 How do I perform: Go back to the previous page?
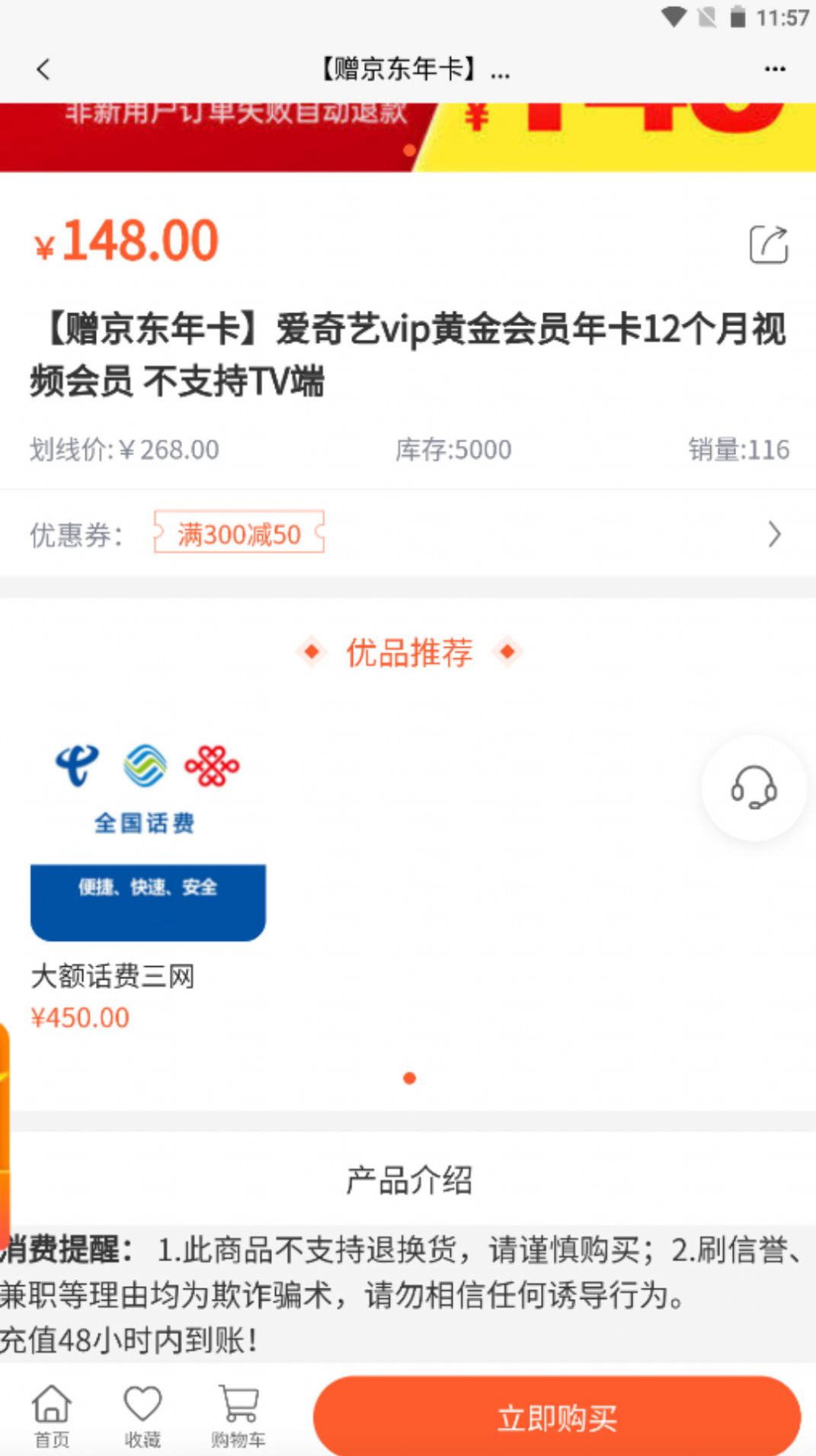point(43,69)
